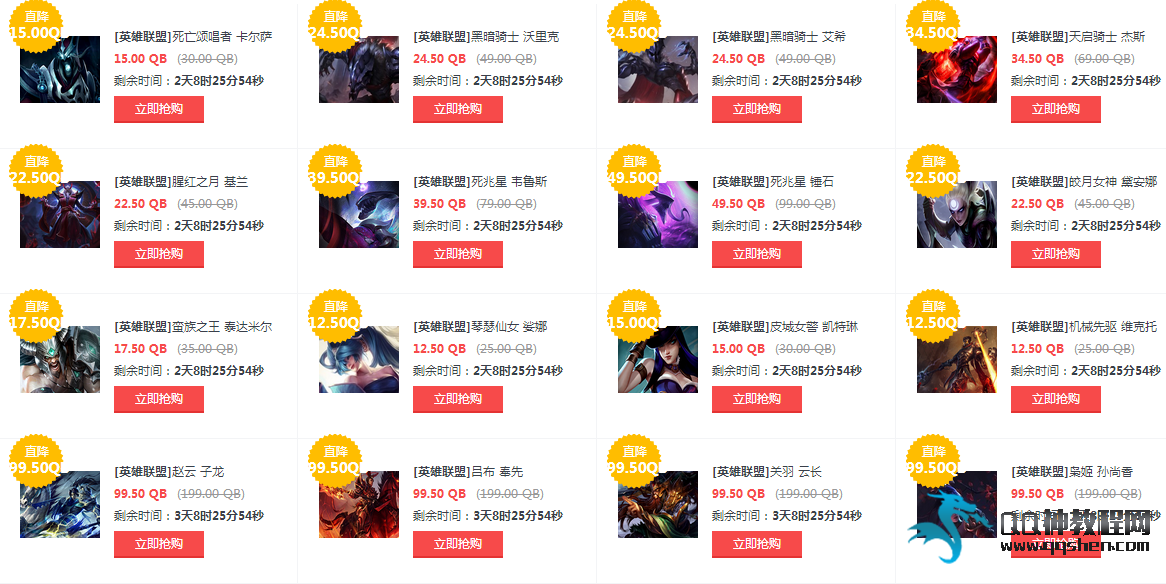Buy 死兆星 韦鲁斯 skin now
Viewport: 1166px width, 584px height.
click(458, 254)
